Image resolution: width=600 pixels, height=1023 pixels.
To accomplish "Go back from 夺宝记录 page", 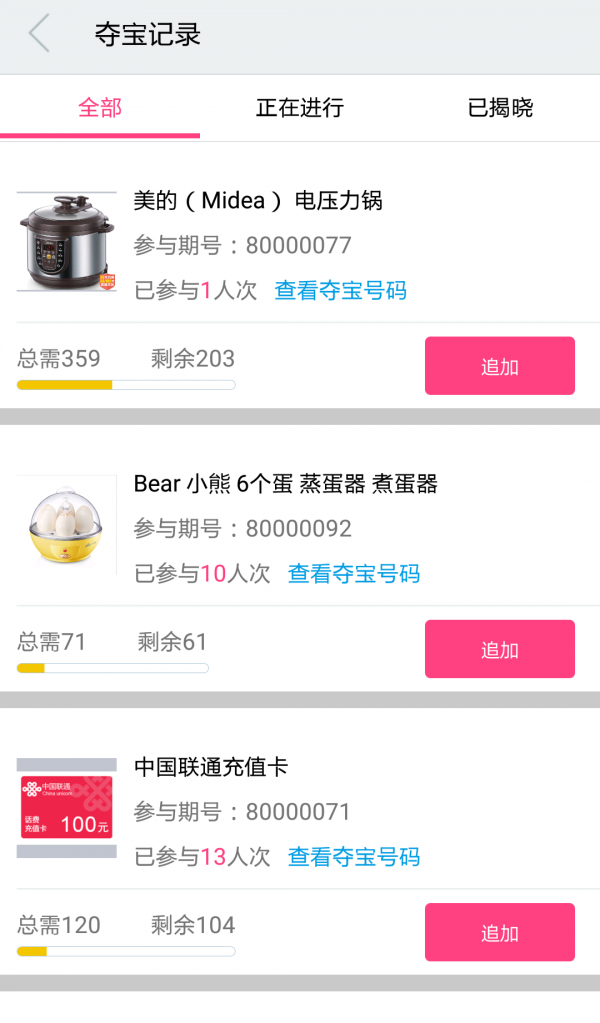I will 40,34.
